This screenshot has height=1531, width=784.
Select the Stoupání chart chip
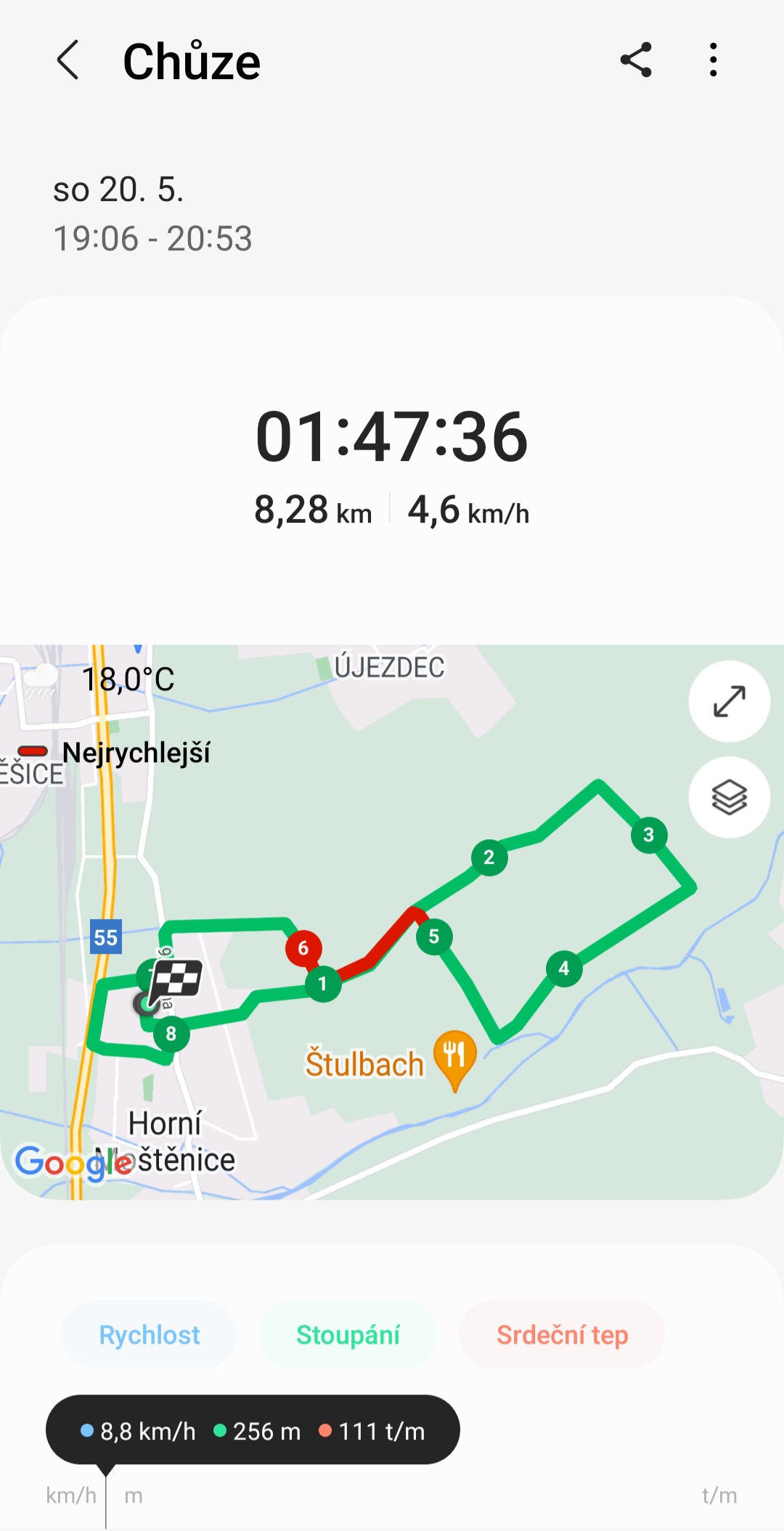click(x=348, y=1335)
